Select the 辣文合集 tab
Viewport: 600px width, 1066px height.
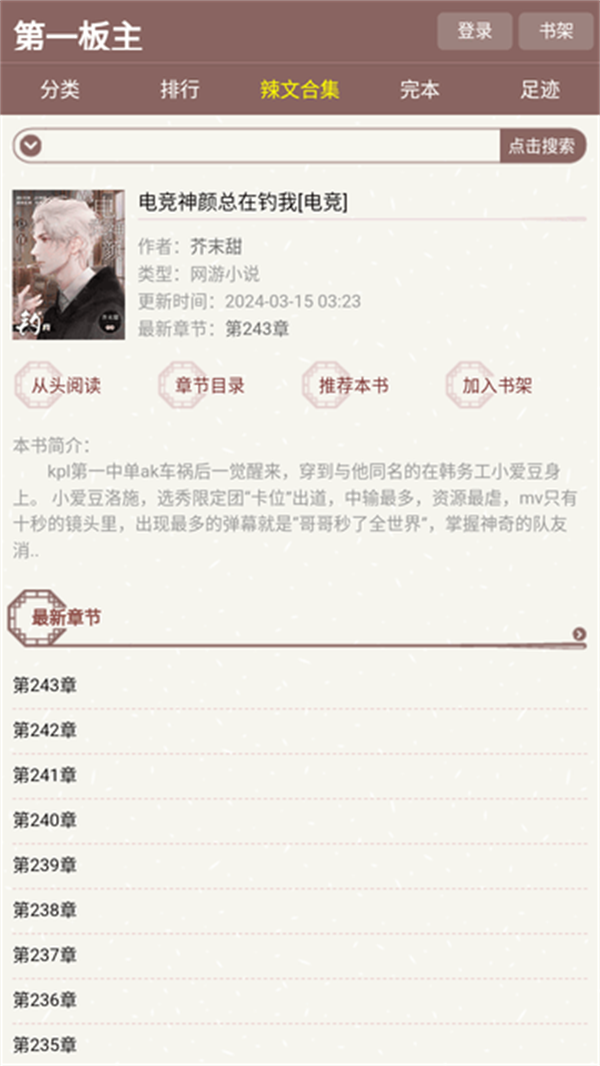tap(300, 90)
